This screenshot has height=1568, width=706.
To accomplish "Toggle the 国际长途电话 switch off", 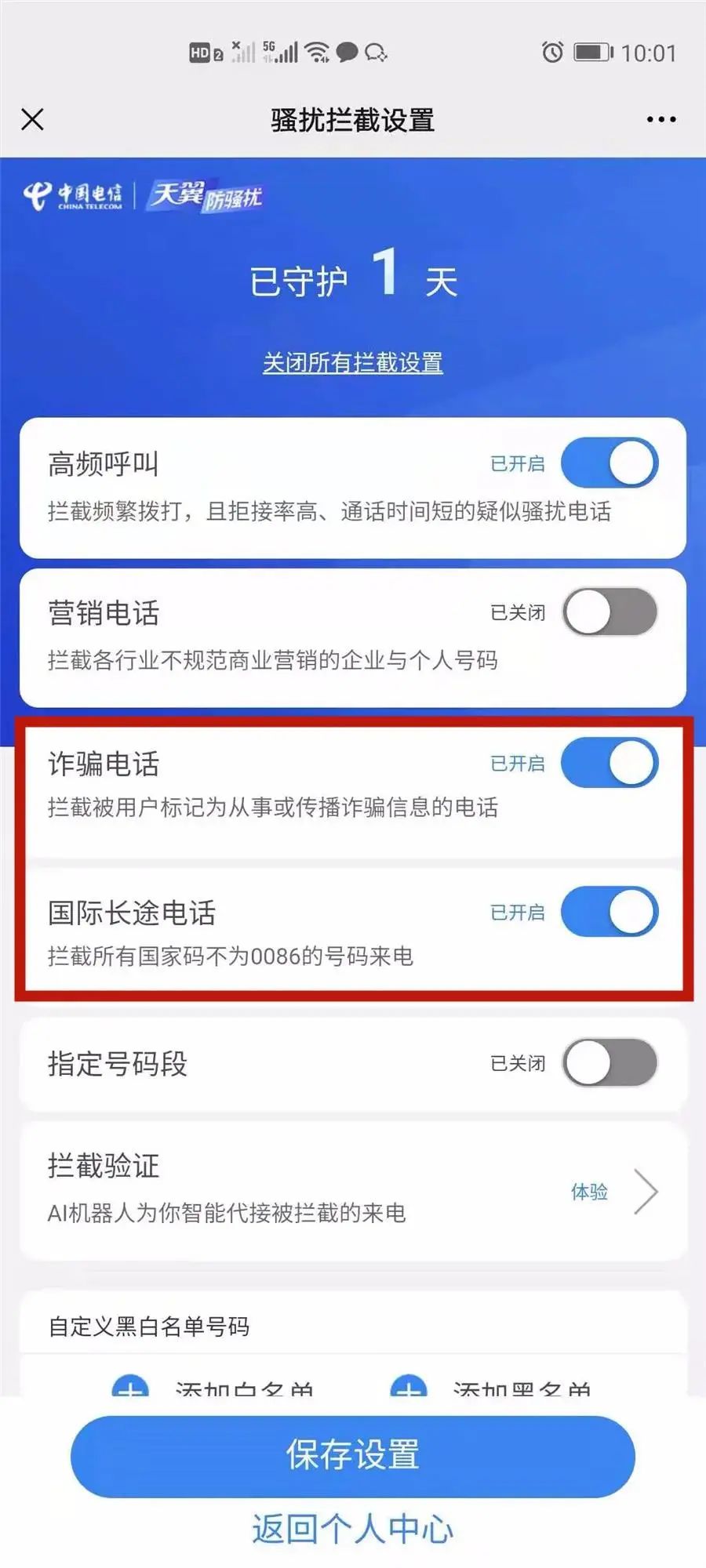I will tap(610, 912).
